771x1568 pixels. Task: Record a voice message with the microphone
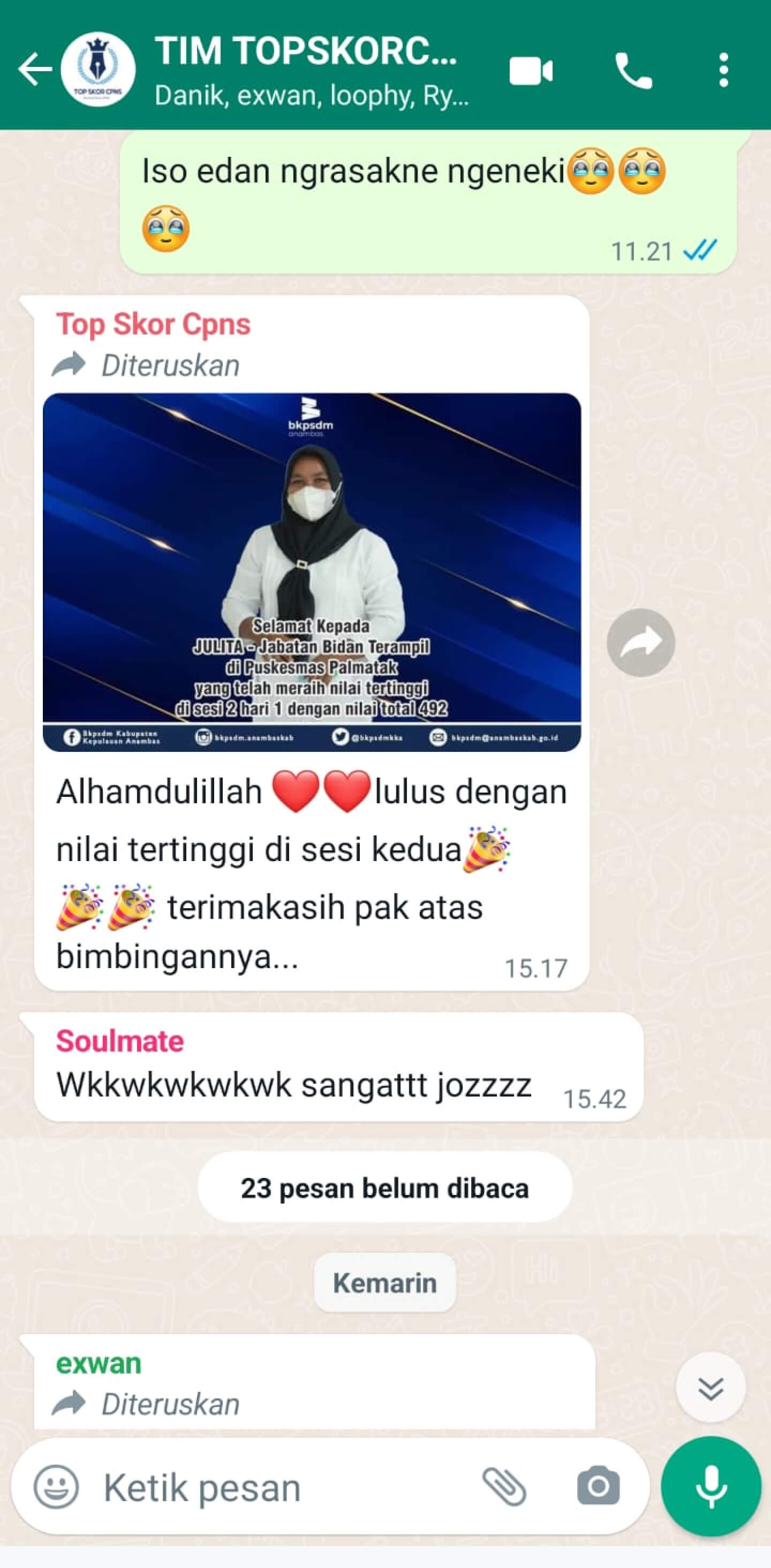[710, 1487]
